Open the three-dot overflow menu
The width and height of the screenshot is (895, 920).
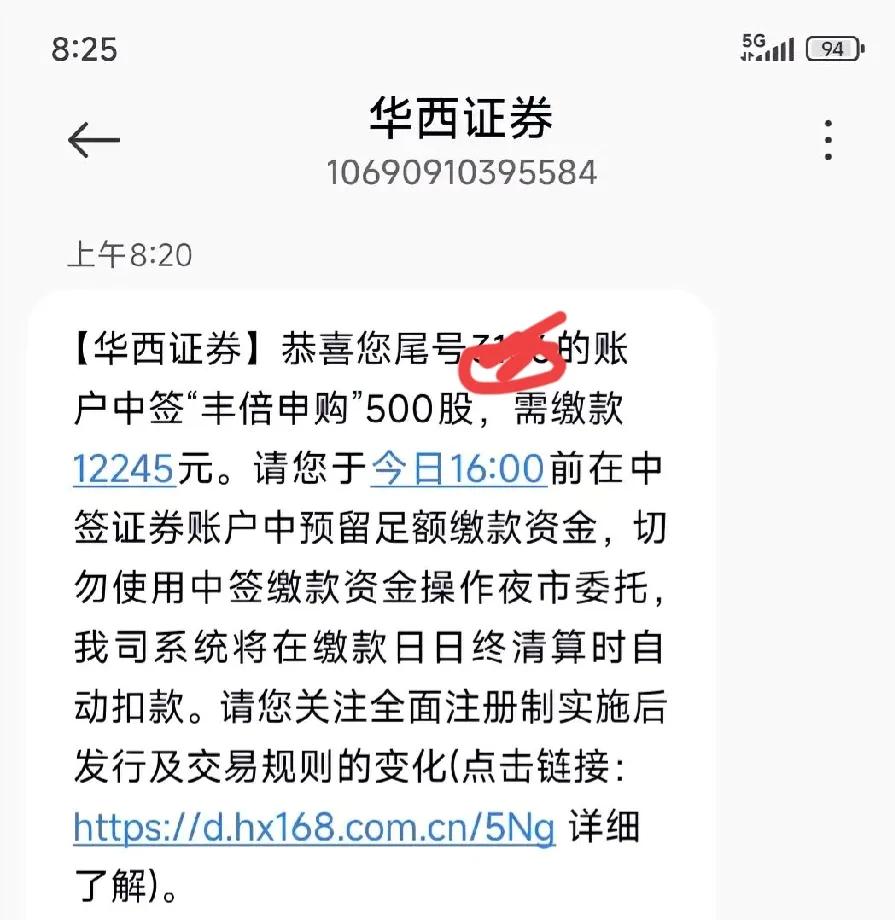coord(827,140)
